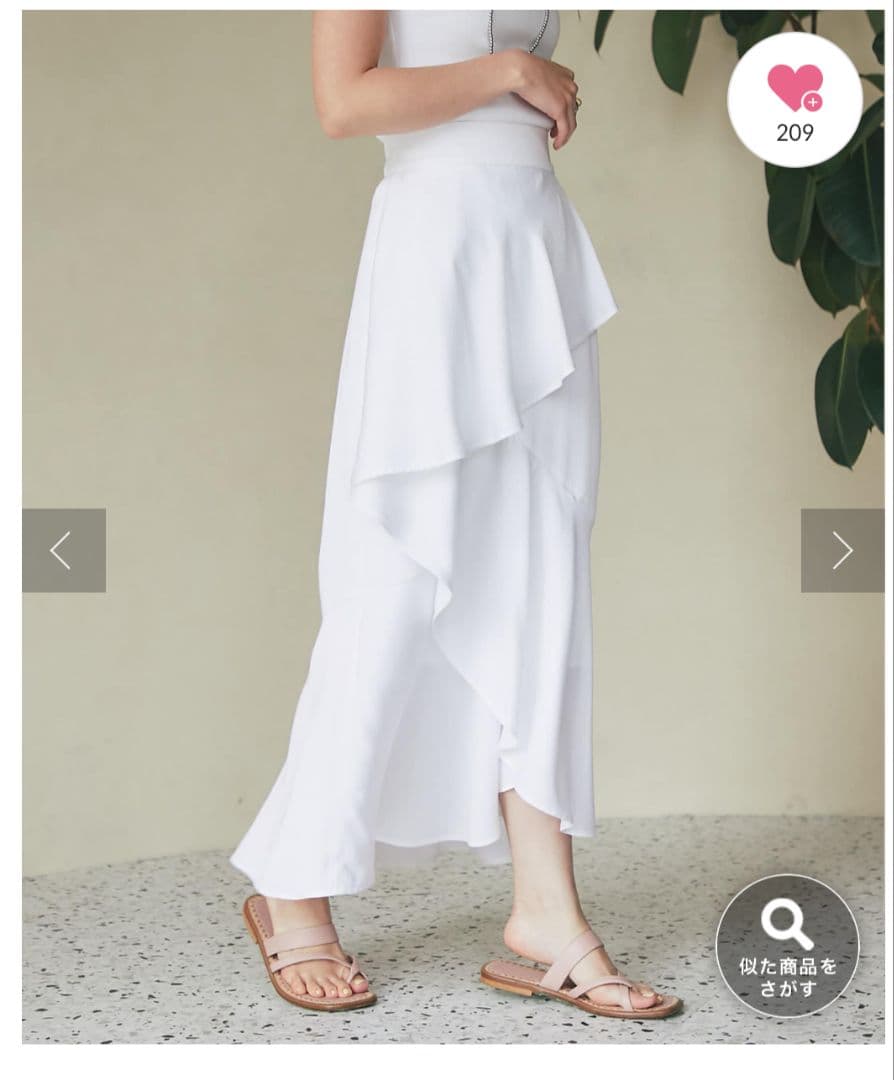The width and height of the screenshot is (894, 1080).
Task: Show the next product photo
Action: (x=842, y=550)
